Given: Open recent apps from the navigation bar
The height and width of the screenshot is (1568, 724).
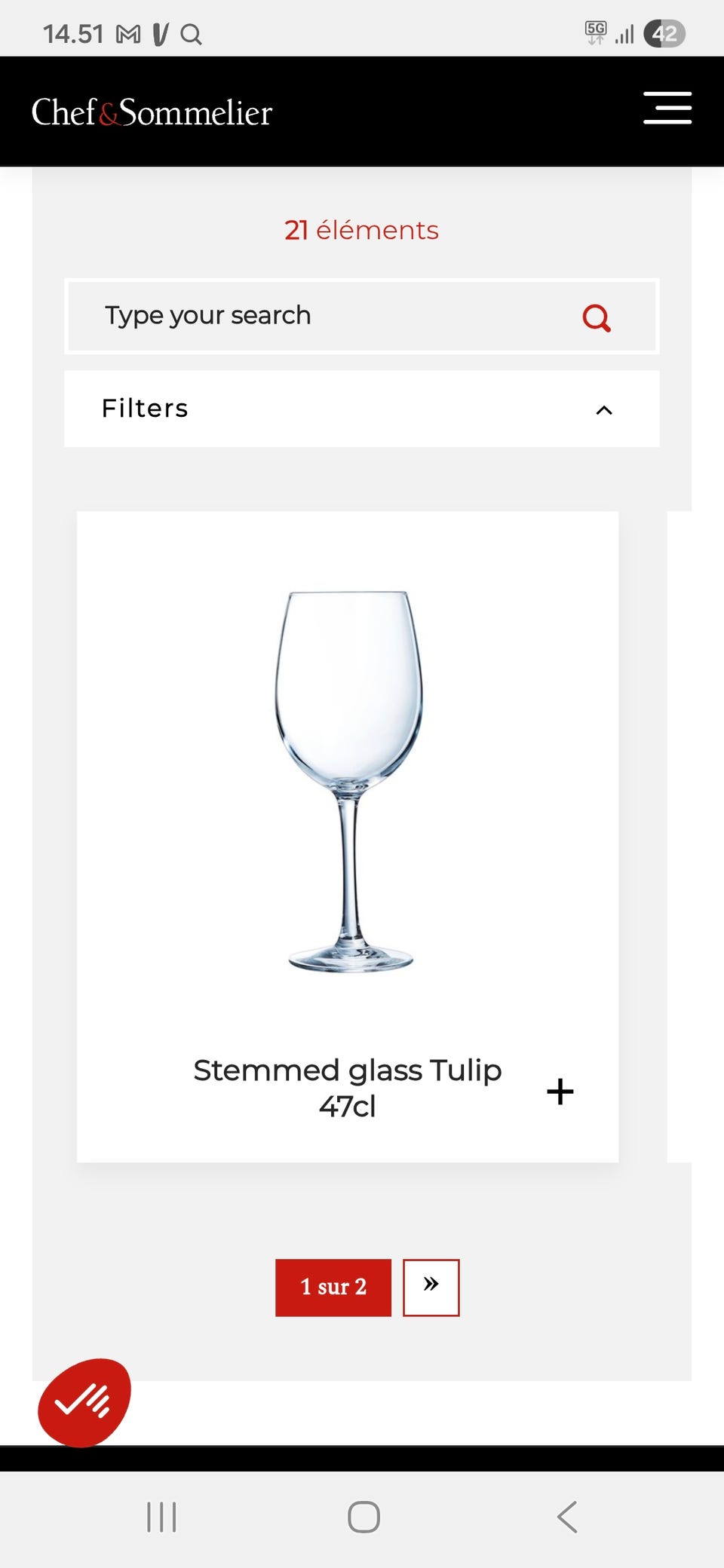Looking at the screenshot, I should click(161, 1517).
